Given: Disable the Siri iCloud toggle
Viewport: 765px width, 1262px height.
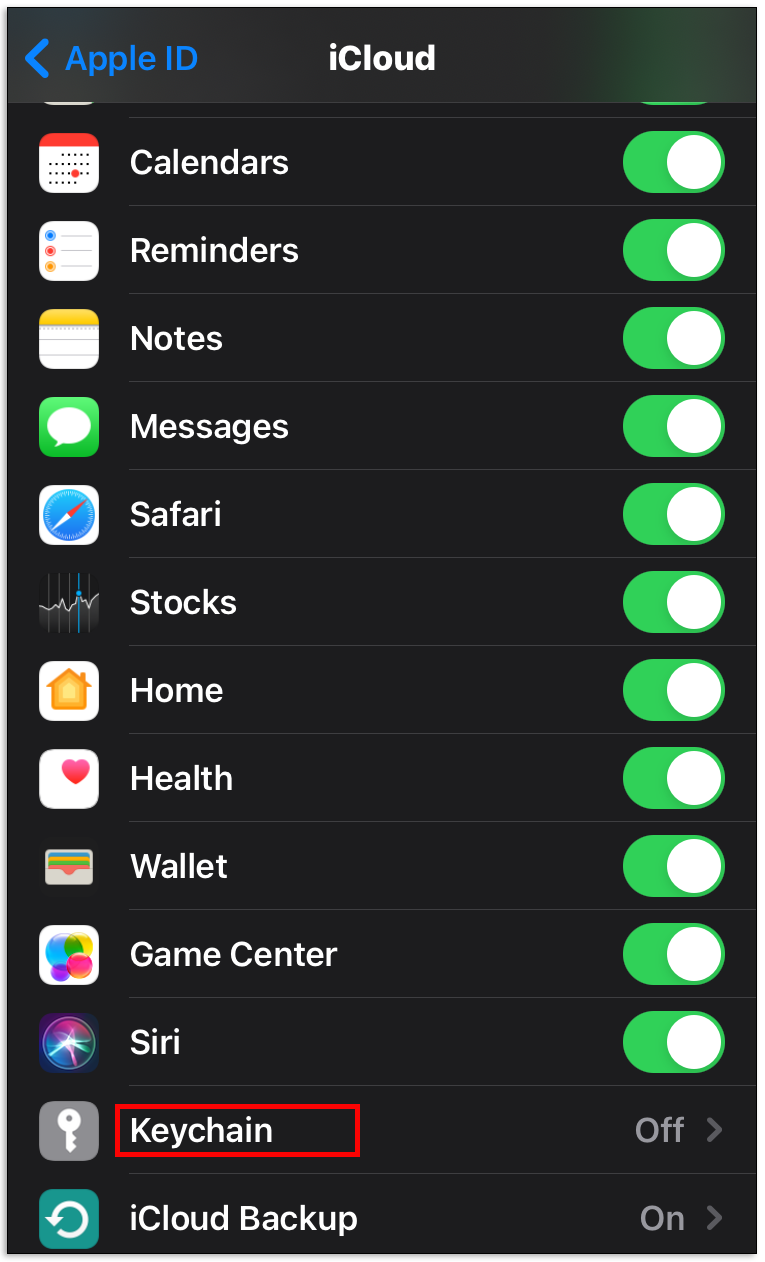Looking at the screenshot, I should pyautogui.click(x=673, y=1042).
